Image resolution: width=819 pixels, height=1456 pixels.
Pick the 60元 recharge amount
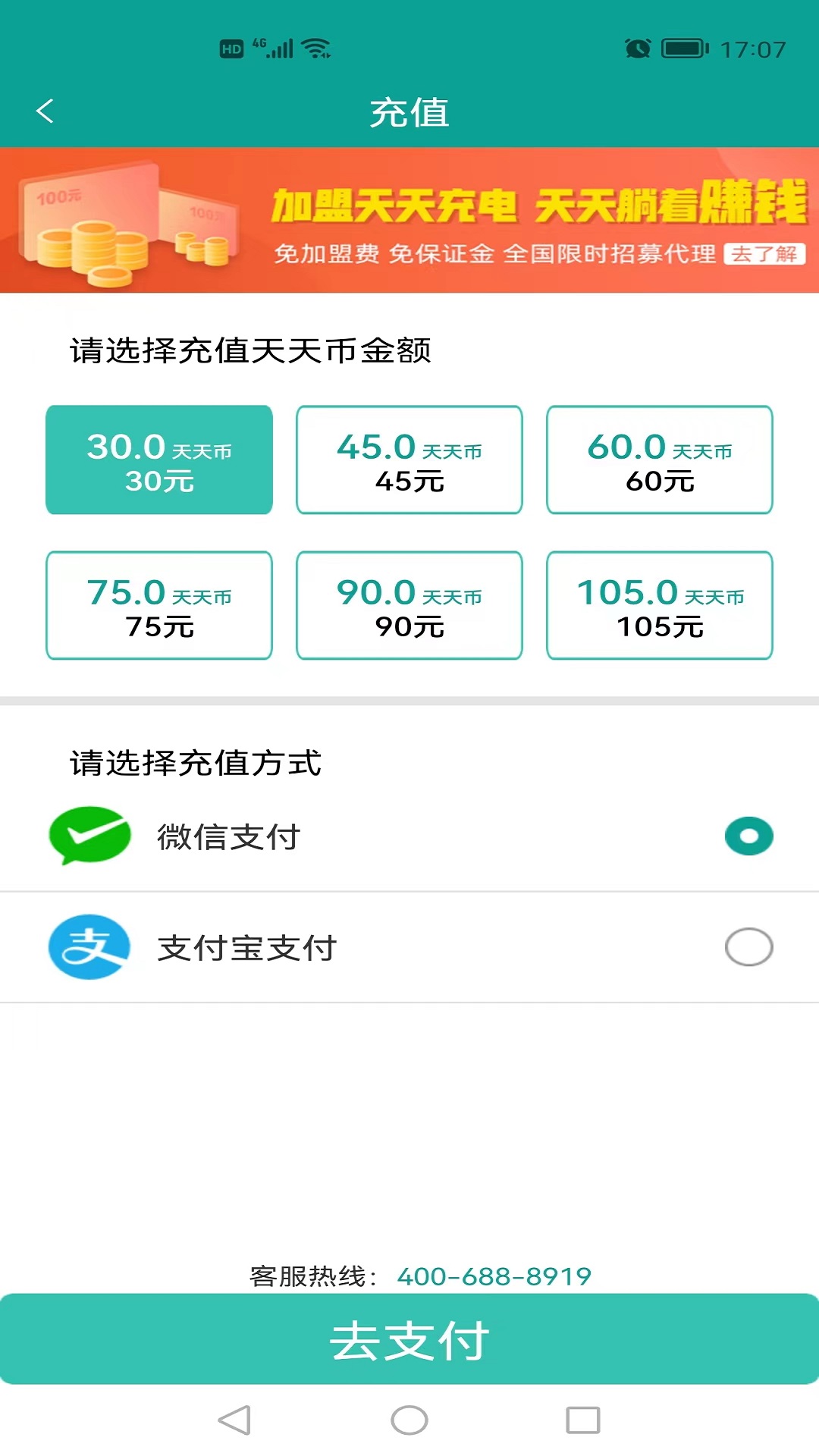[660, 460]
